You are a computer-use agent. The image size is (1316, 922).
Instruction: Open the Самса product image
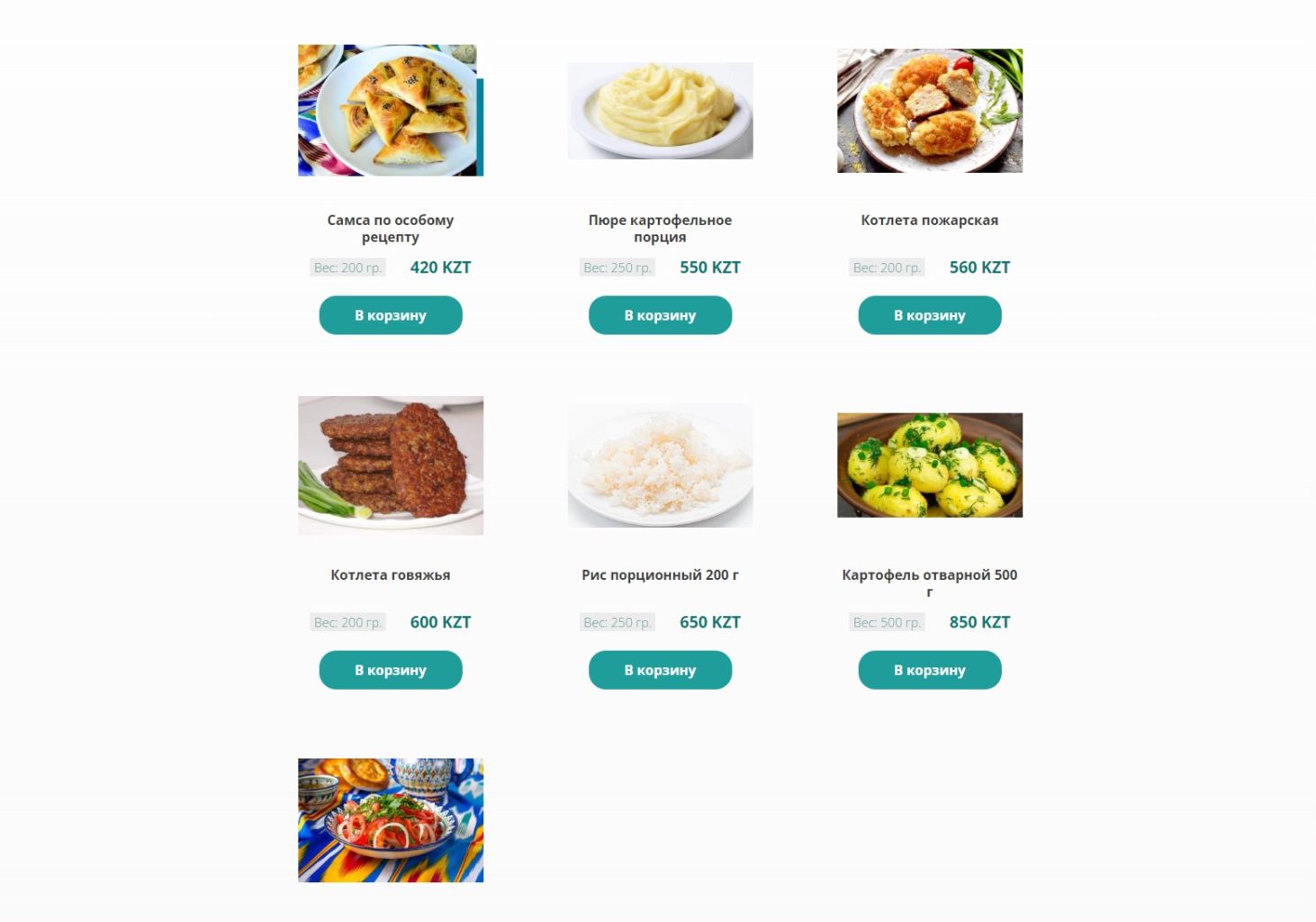390,111
